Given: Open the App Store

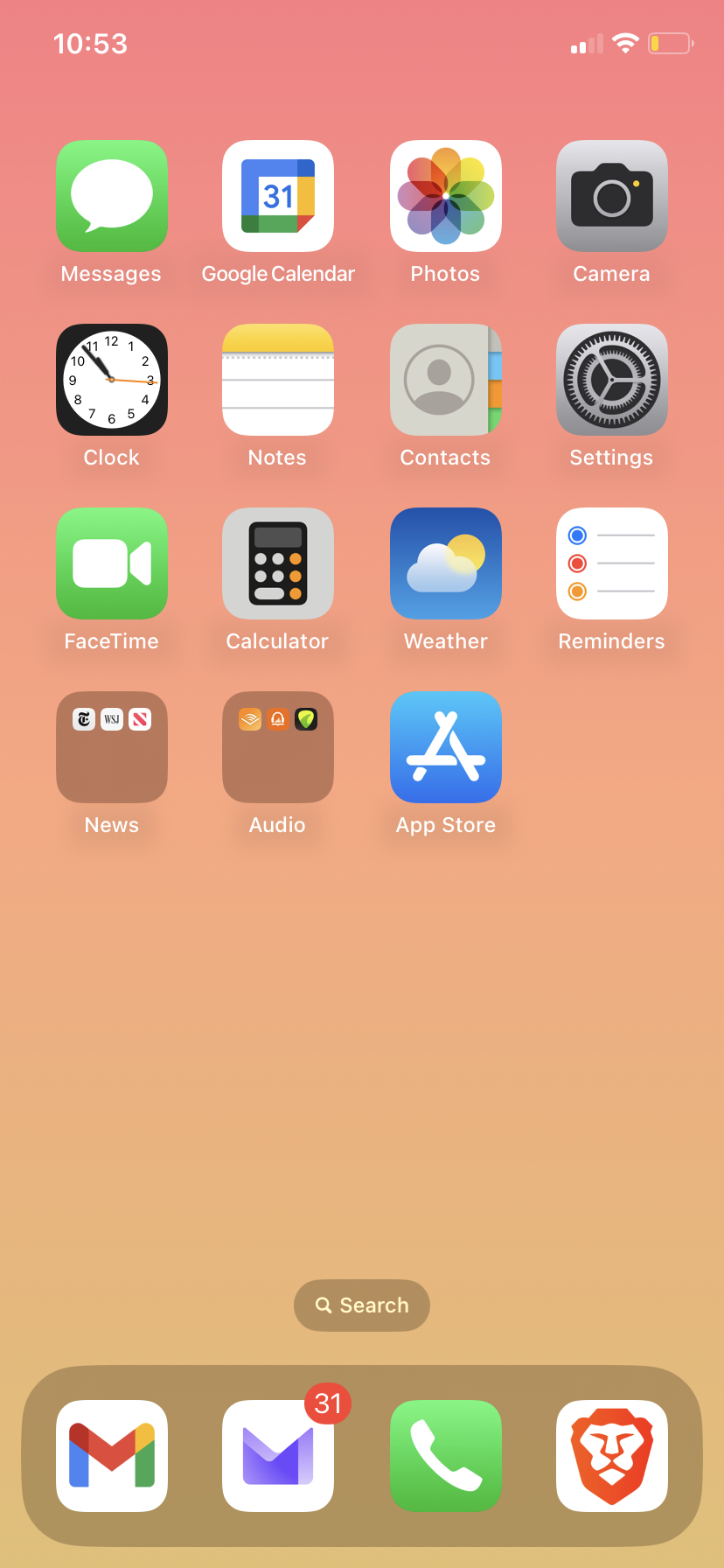Looking at the screenshot, I should 446,747.
